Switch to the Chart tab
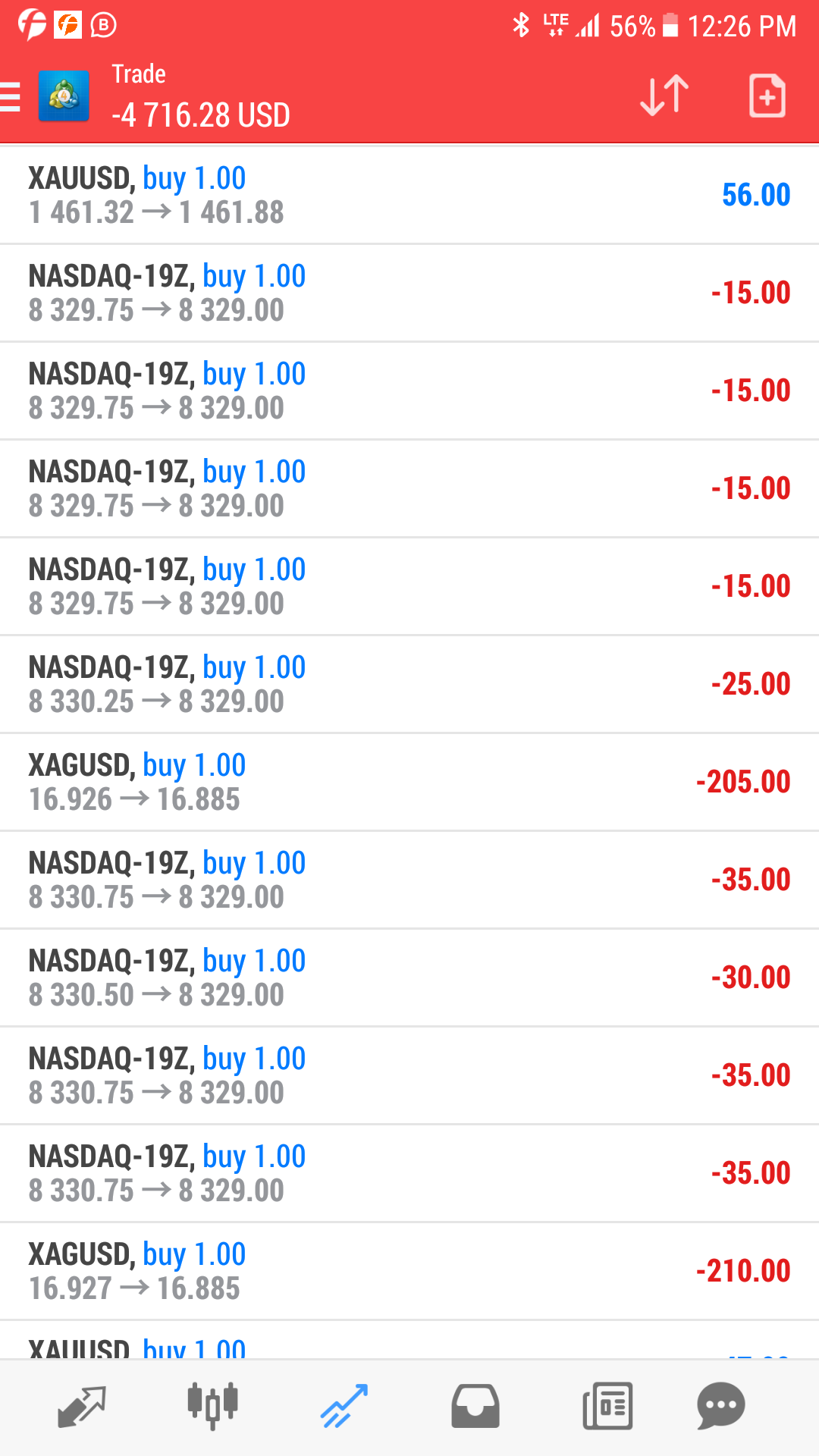The image size is (819, 1456). pos(212,1407)
